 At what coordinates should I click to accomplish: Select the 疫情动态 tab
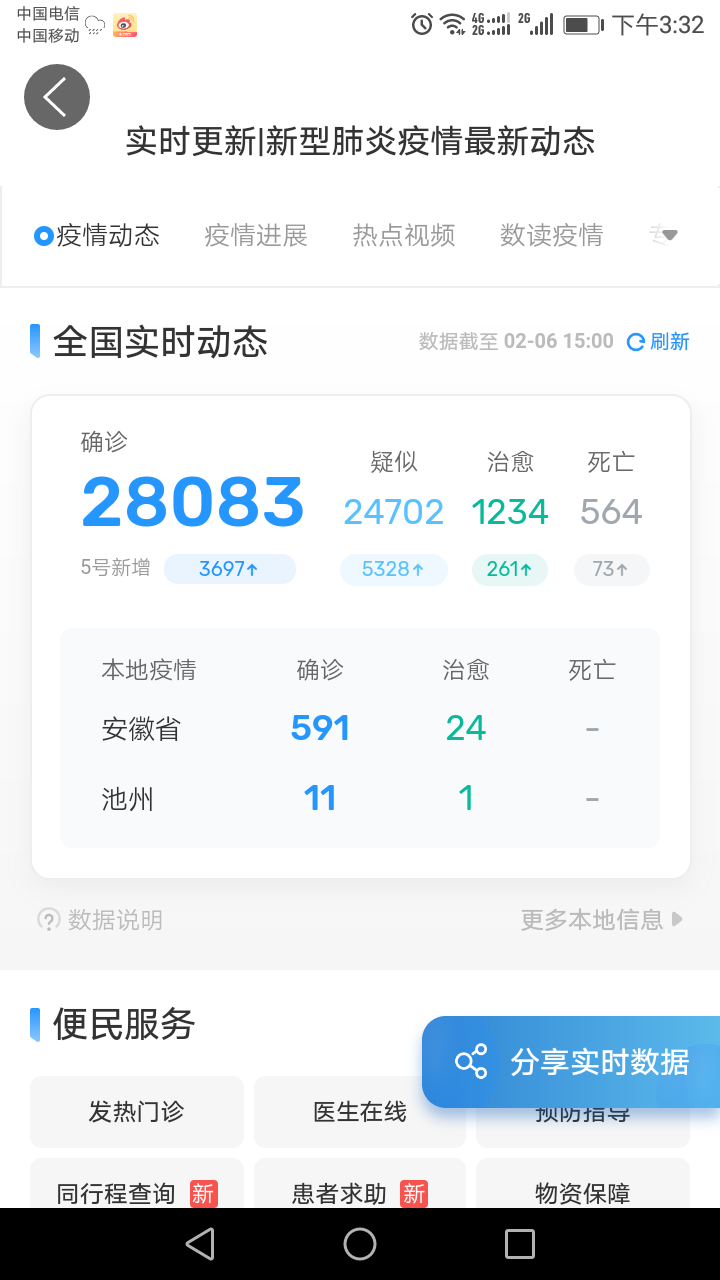point(97,236)
